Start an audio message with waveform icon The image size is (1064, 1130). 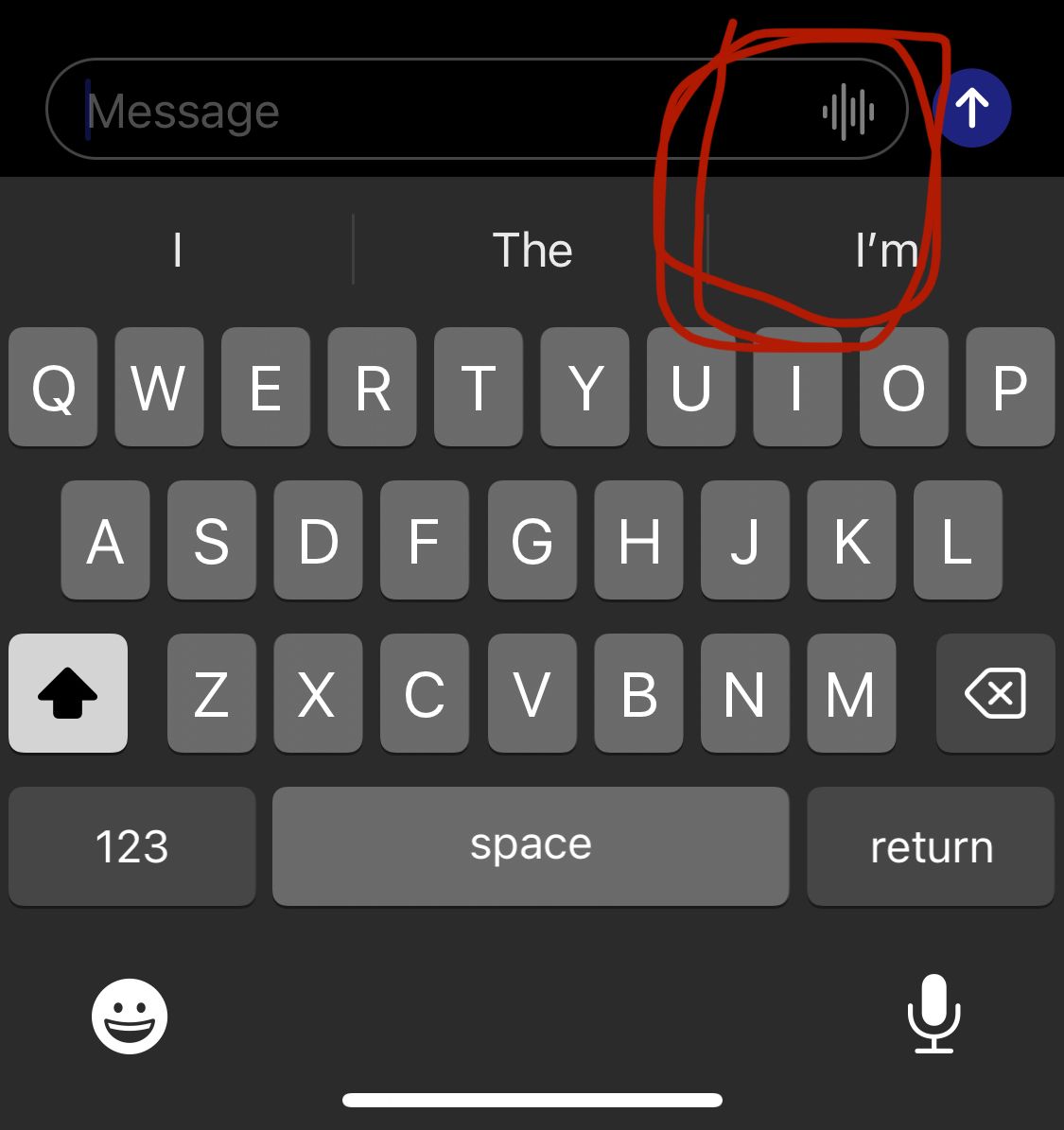pos(848,112)
